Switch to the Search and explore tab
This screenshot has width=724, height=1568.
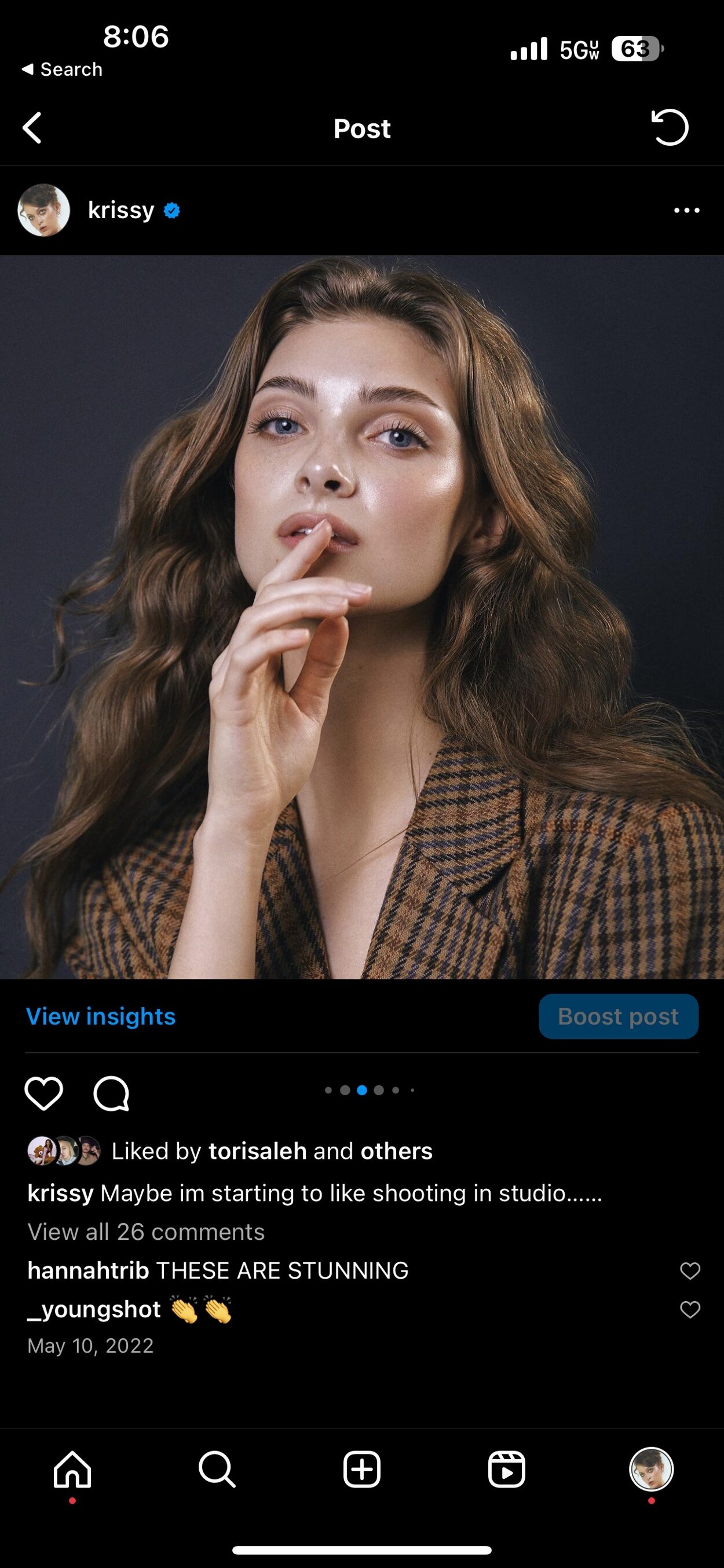pos(217,1470)
